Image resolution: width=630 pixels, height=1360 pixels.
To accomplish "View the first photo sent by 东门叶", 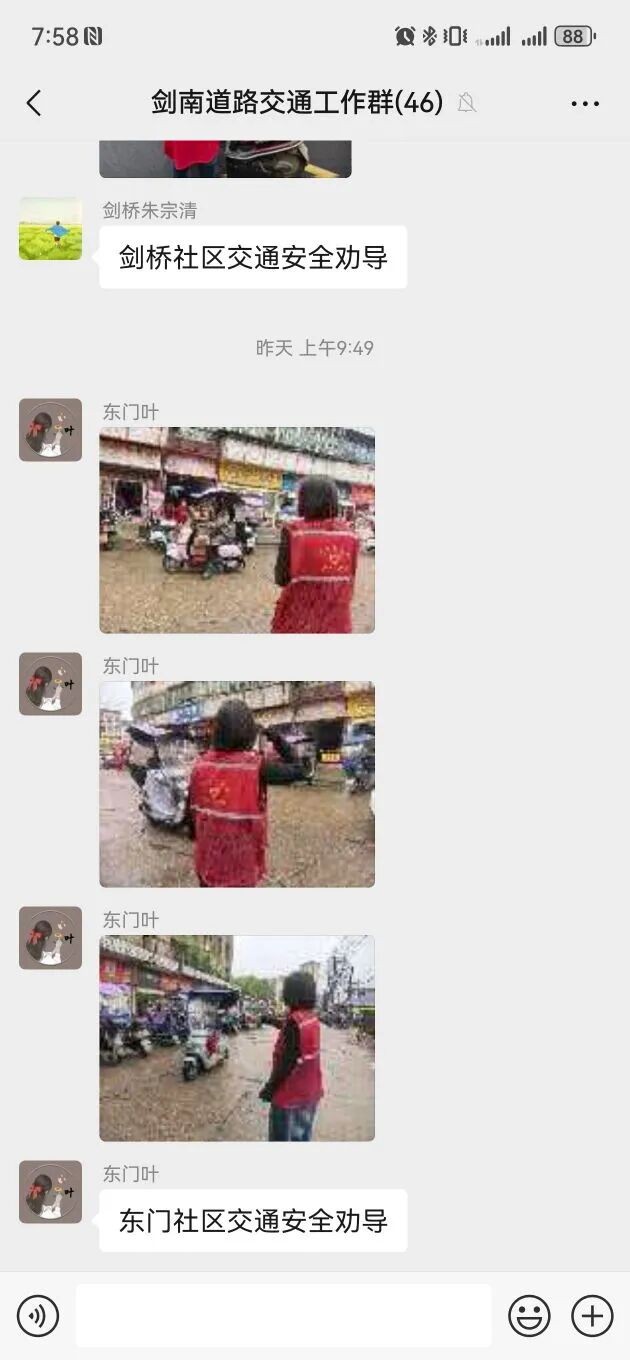I will click(237, 530).
